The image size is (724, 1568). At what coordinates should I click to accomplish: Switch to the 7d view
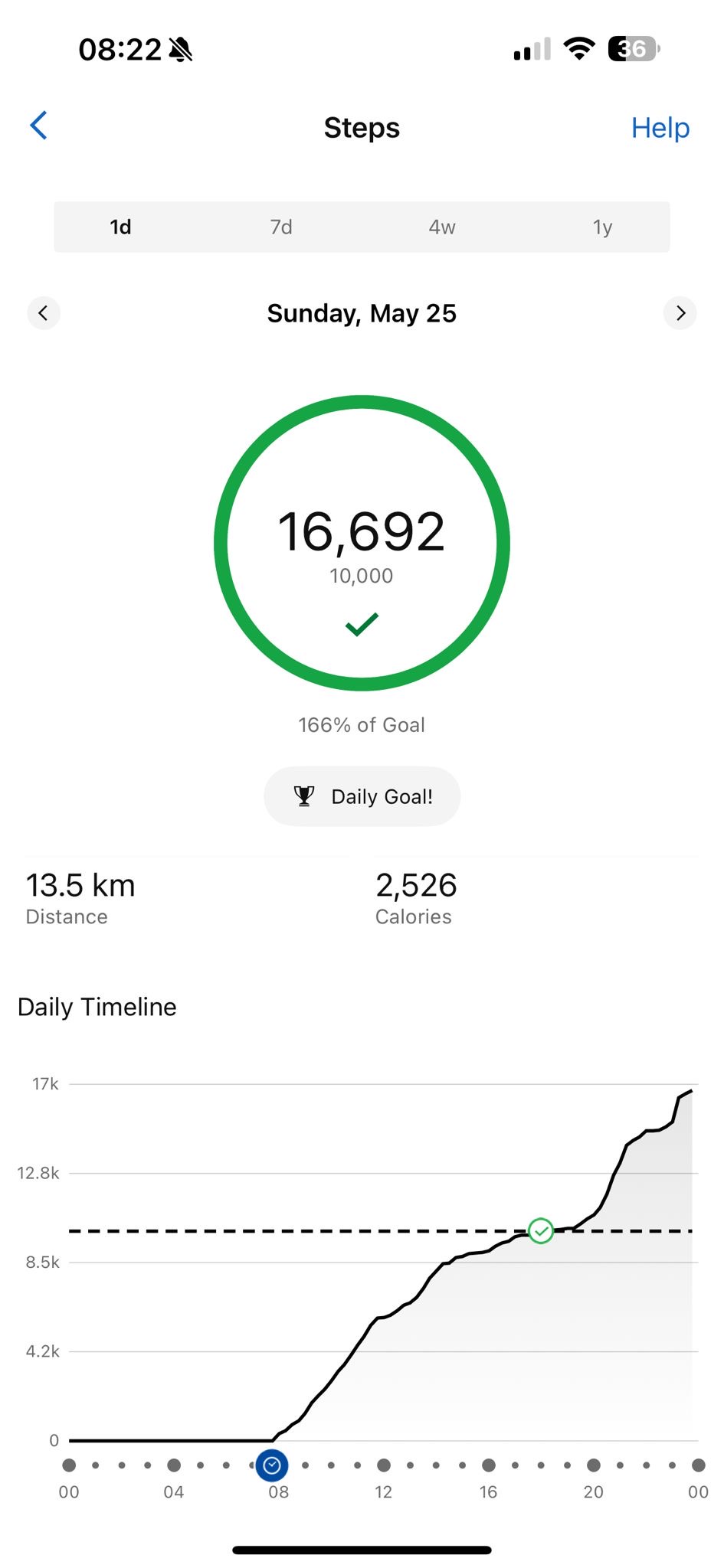point(281,227)
